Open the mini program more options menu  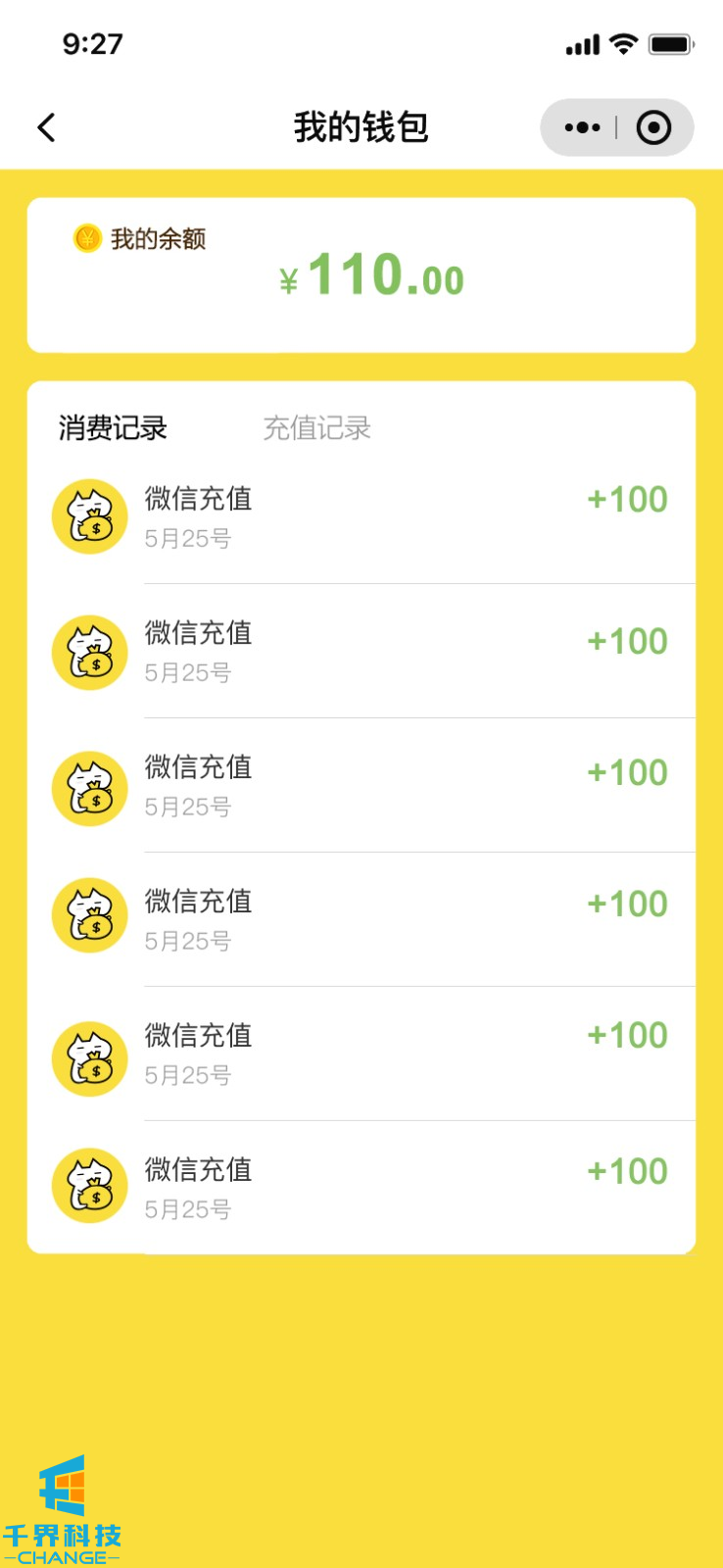click(582, 127)
